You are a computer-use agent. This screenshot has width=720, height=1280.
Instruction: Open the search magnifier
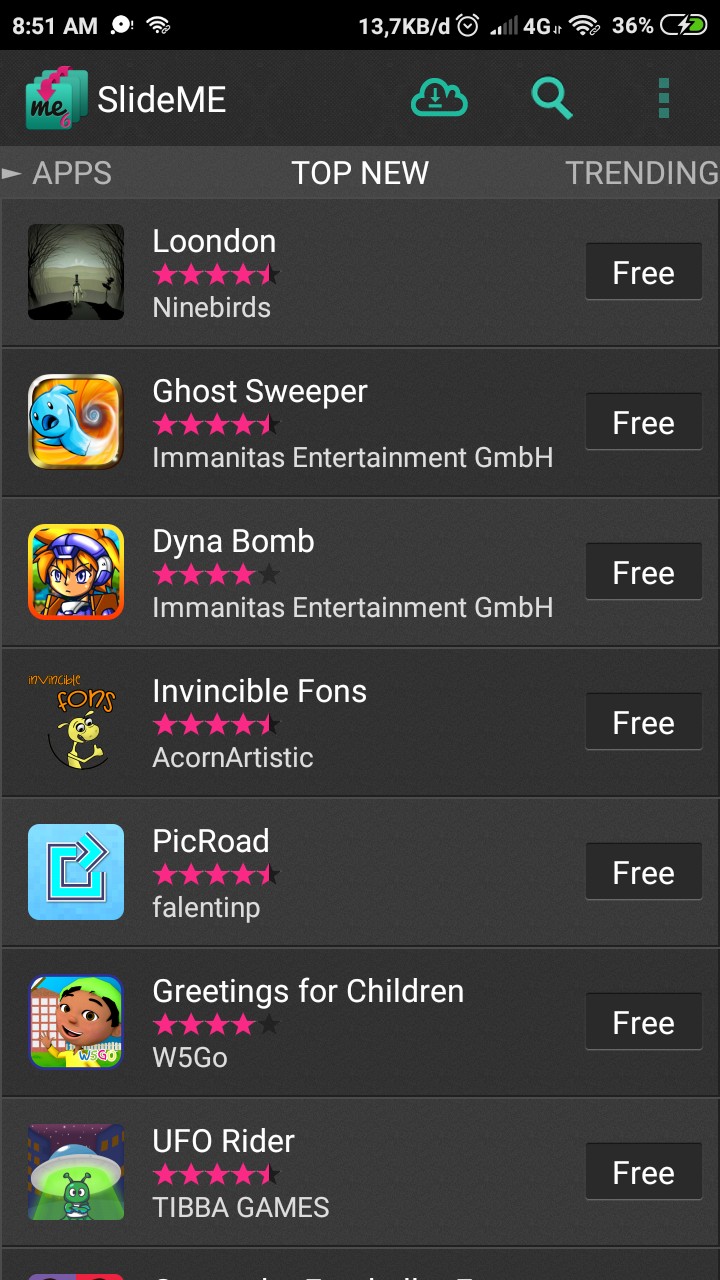point(551,99)
